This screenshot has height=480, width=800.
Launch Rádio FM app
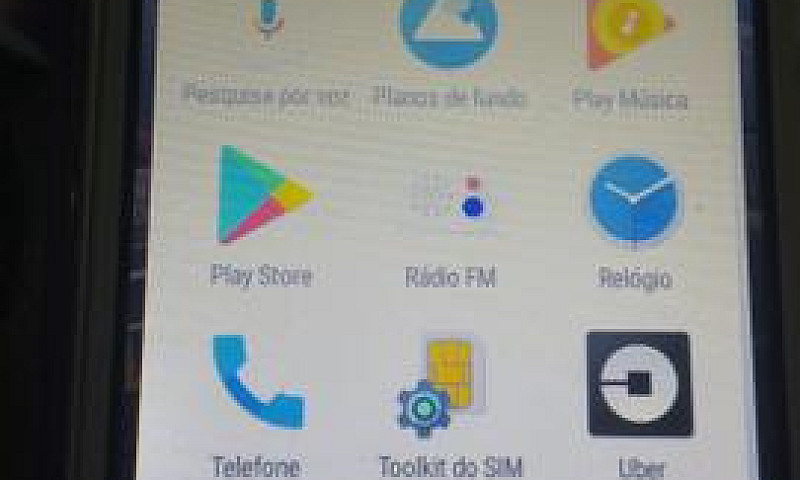coord(450,198)
